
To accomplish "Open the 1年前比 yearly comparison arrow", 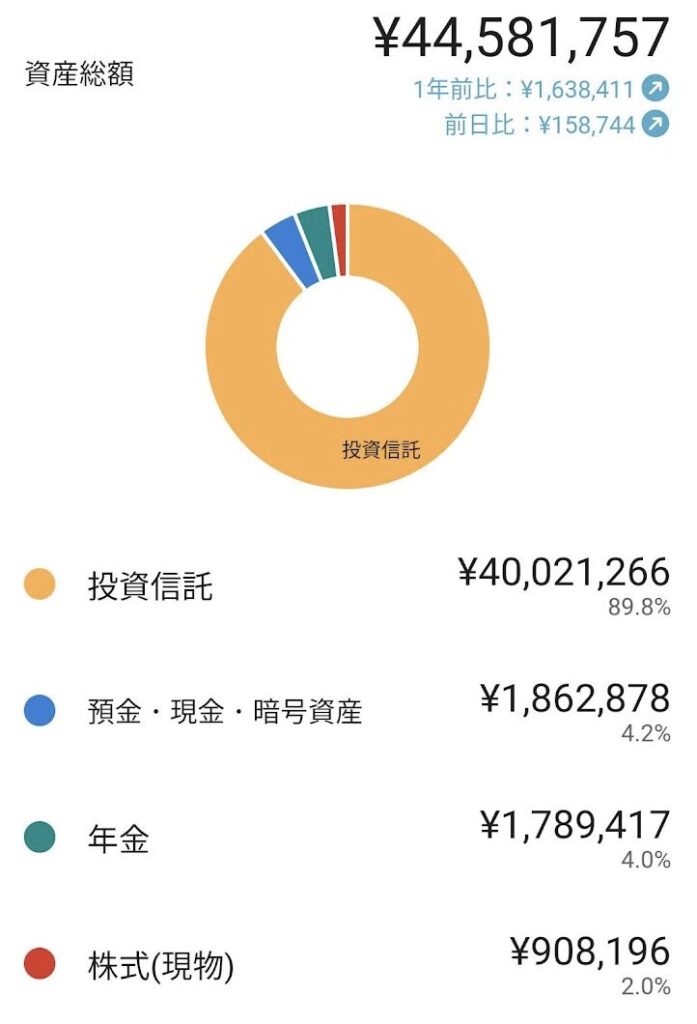I will 655,90.
